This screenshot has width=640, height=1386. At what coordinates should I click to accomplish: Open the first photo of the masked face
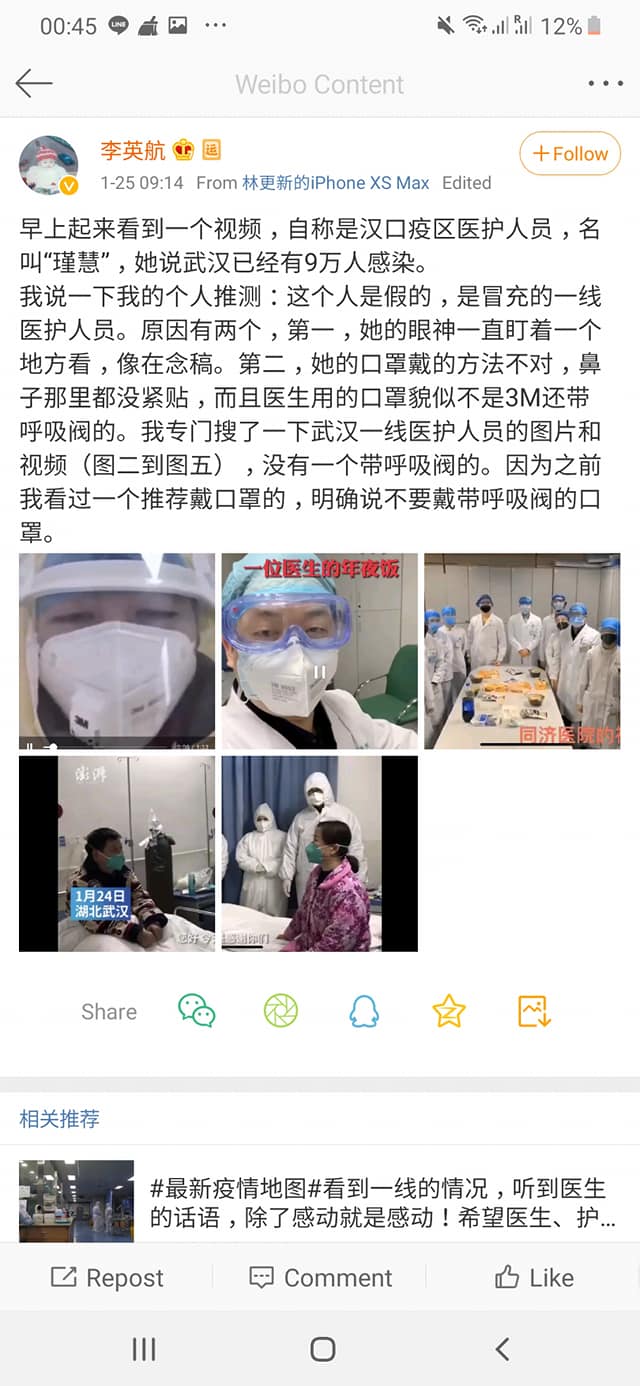tap(117, 651)
